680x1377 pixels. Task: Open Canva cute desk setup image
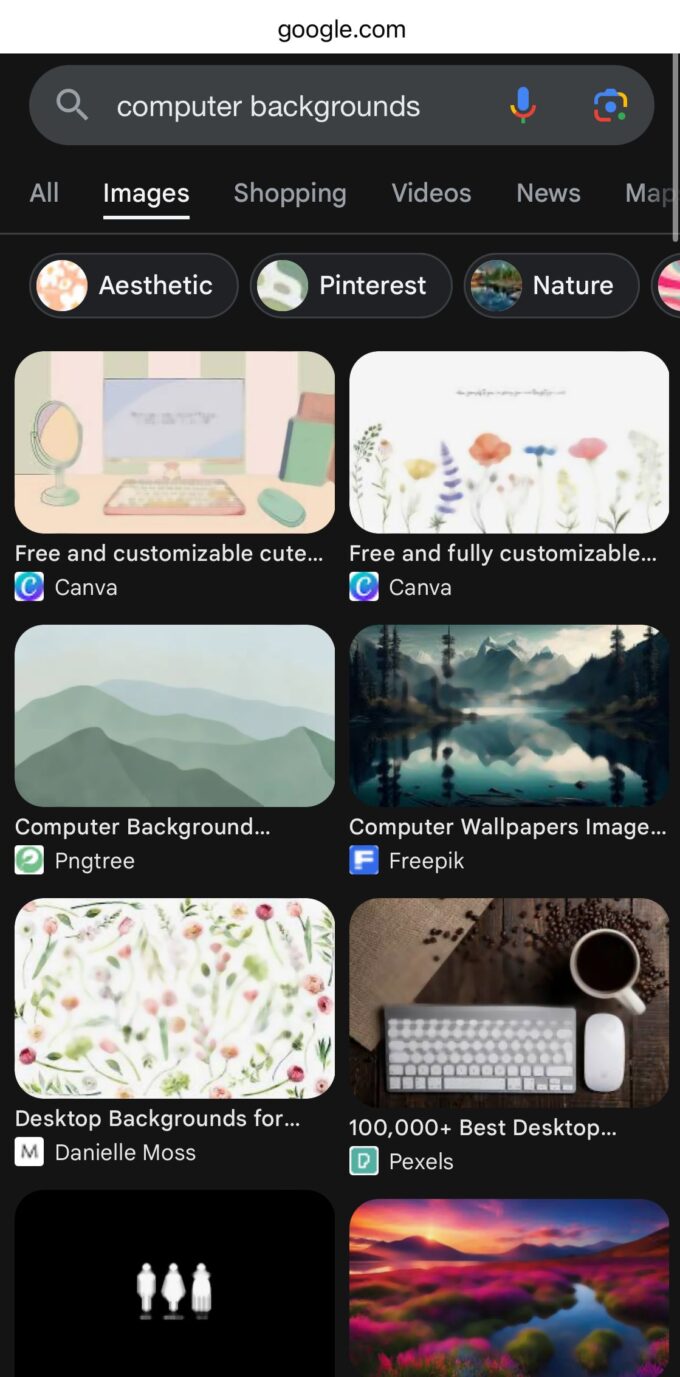[174, 441]
